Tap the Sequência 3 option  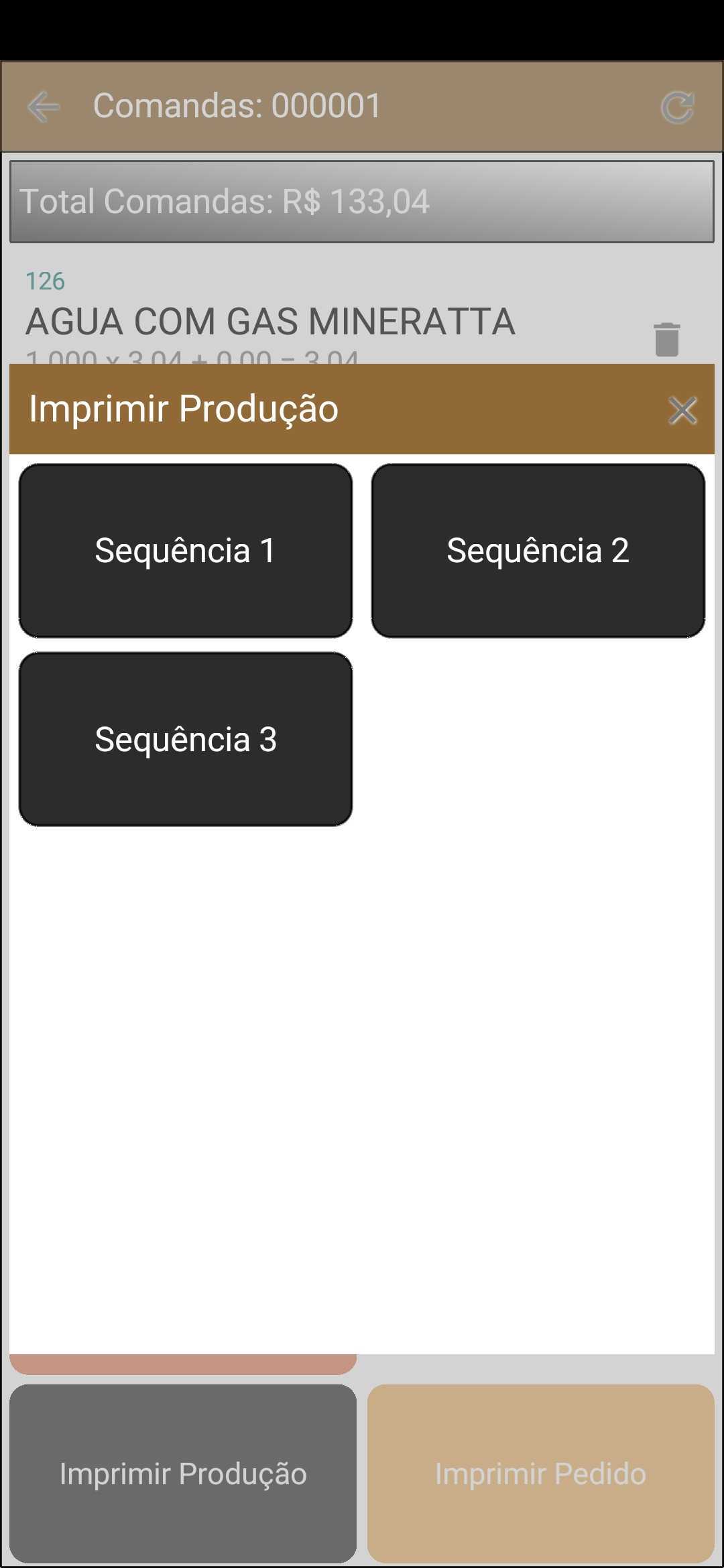[186, 739]
